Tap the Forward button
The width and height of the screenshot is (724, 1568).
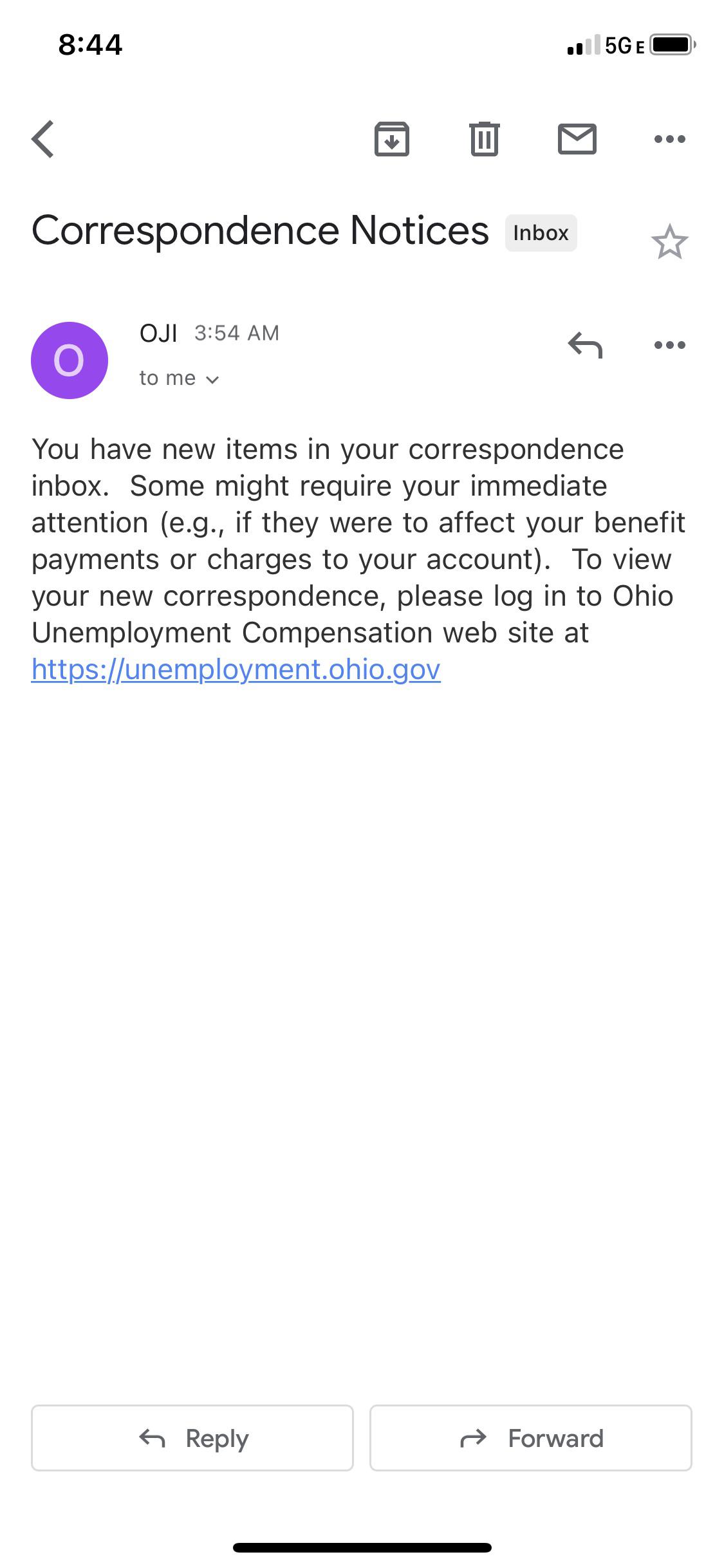[530, 1437]
